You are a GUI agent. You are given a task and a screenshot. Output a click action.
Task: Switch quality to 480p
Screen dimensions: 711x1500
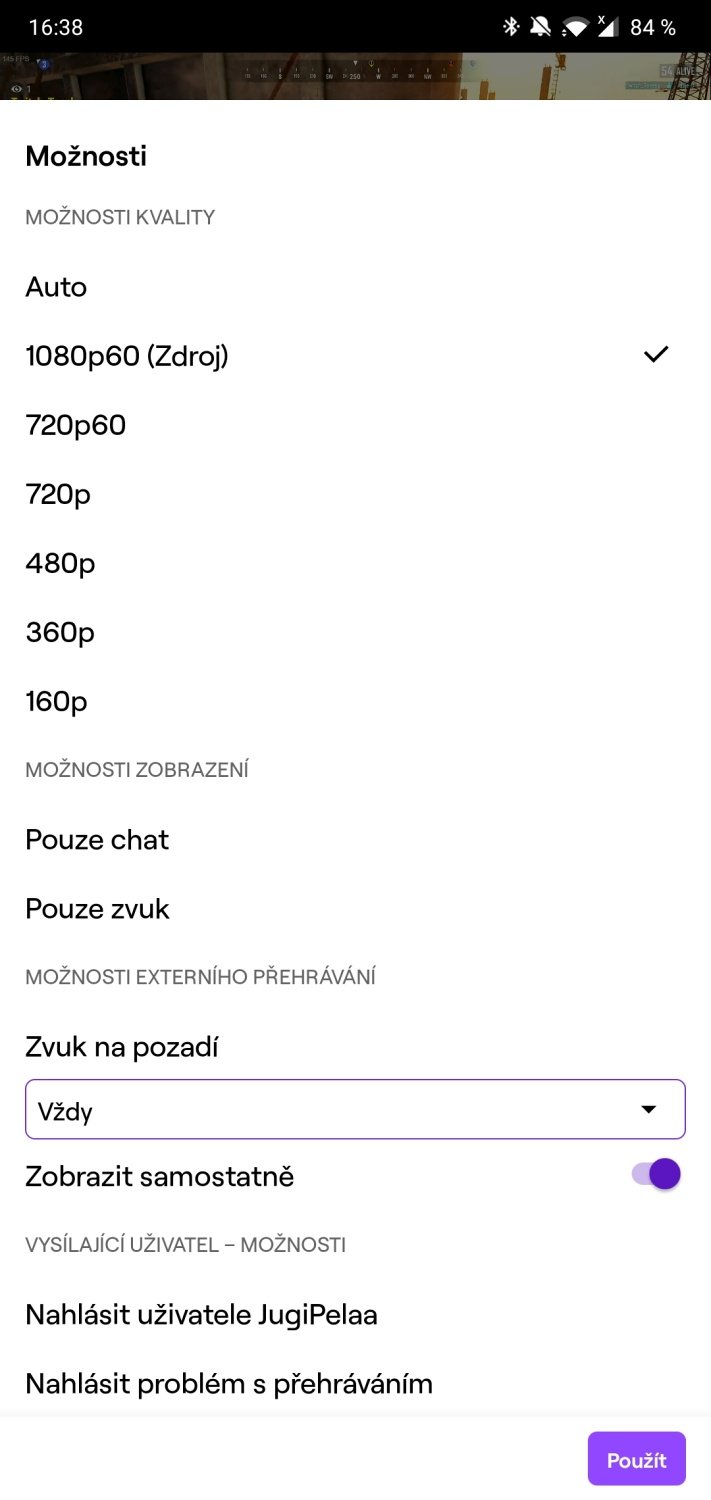coord(355,563)
